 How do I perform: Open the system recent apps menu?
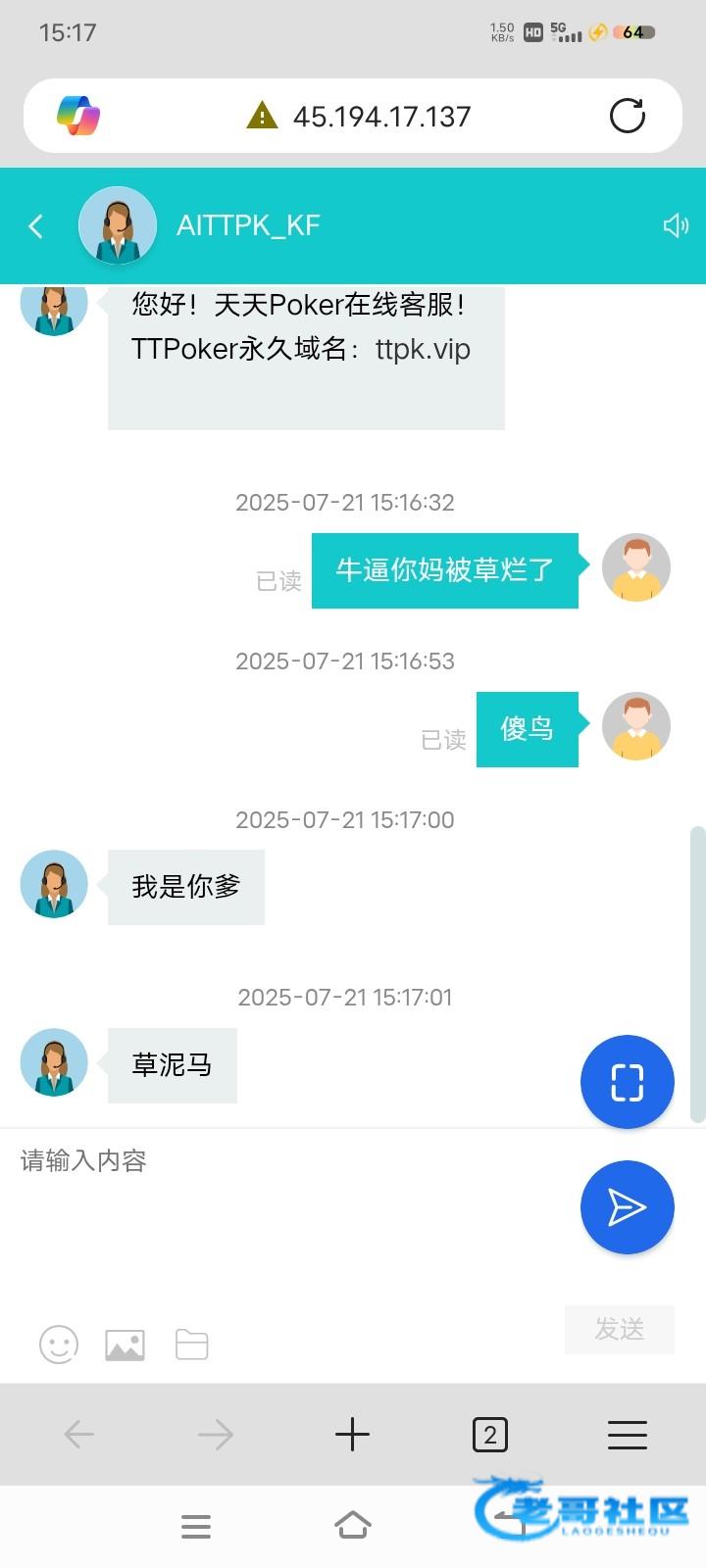point(196,1526)
